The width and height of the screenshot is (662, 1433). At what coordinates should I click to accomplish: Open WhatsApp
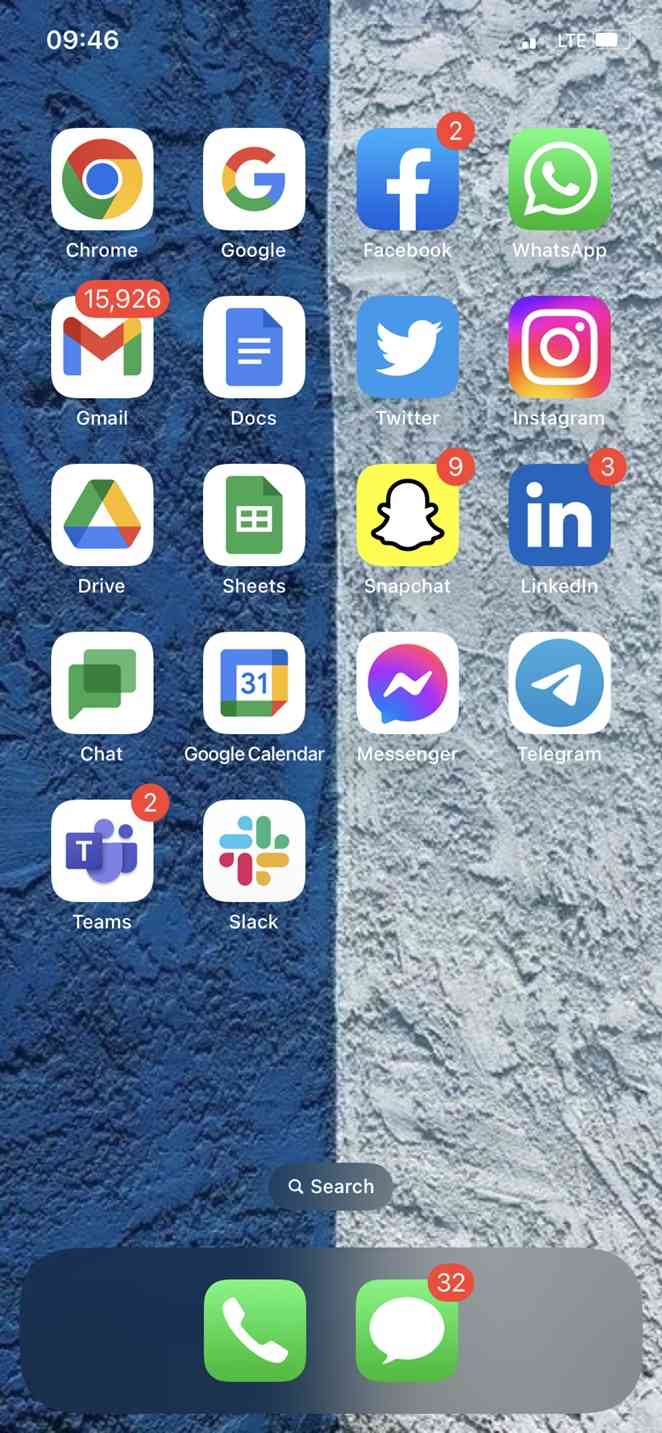(x=559, y=179)
